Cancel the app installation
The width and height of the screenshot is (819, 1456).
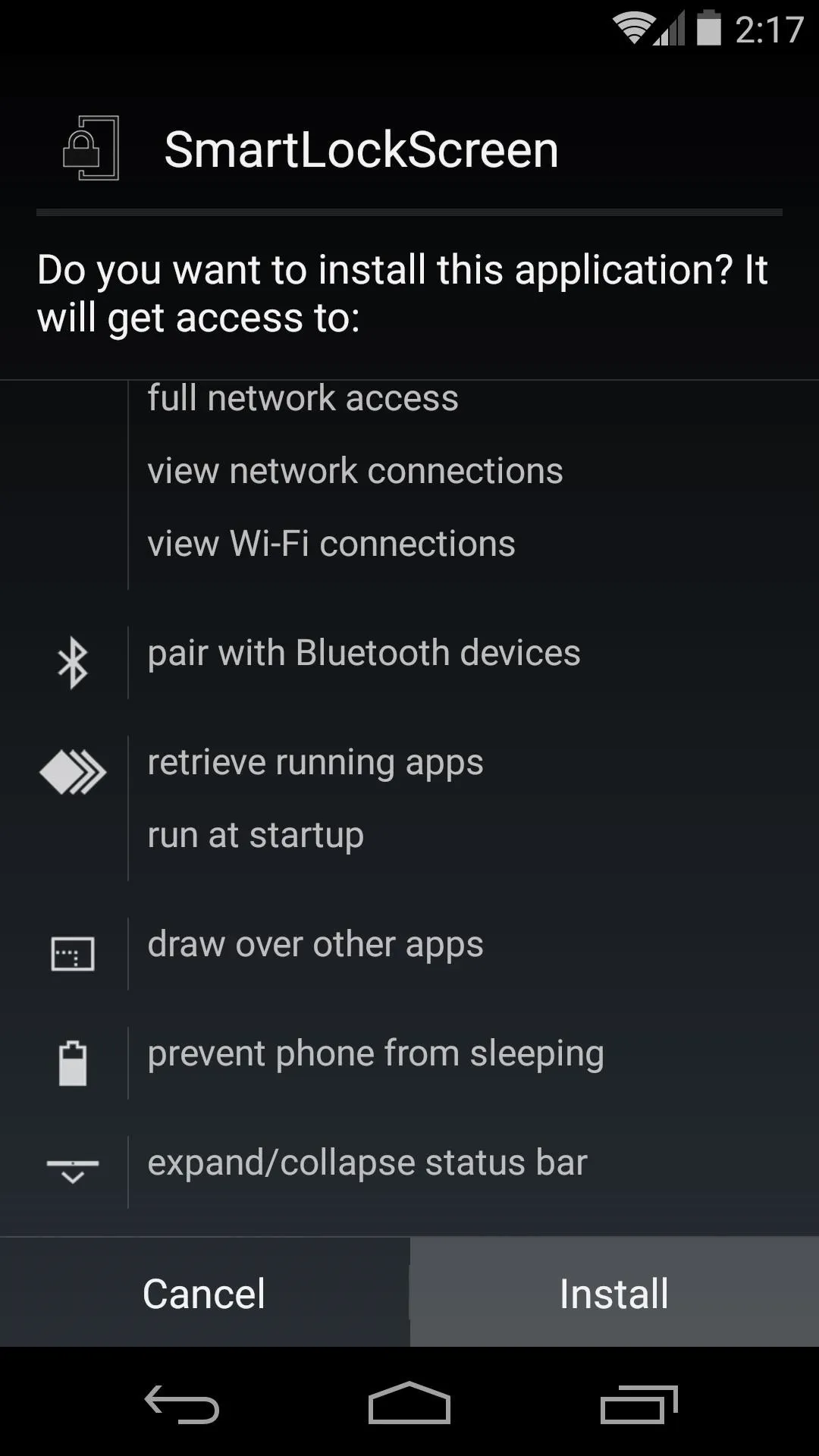tap(205, 1293)
